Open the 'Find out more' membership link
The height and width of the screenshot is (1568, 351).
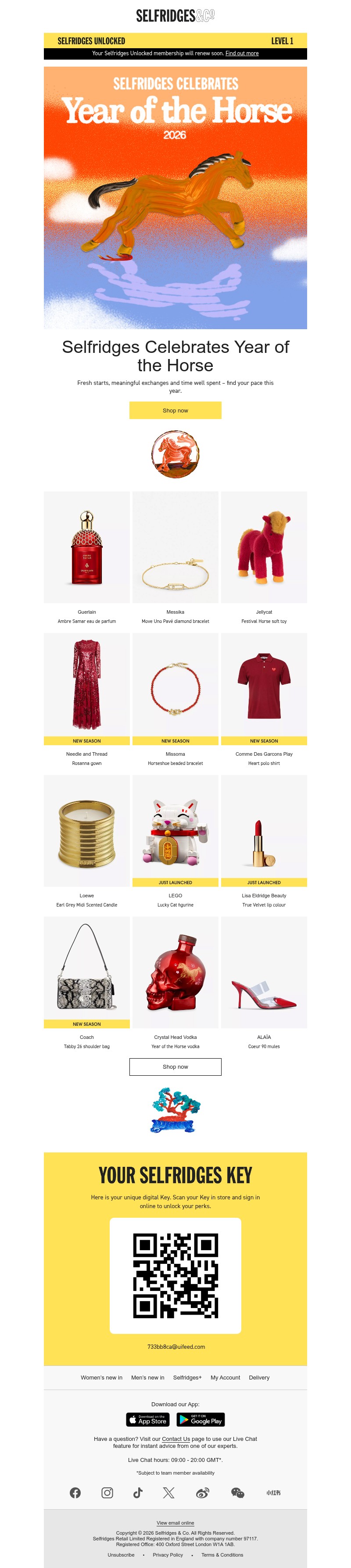pos(242,53)
